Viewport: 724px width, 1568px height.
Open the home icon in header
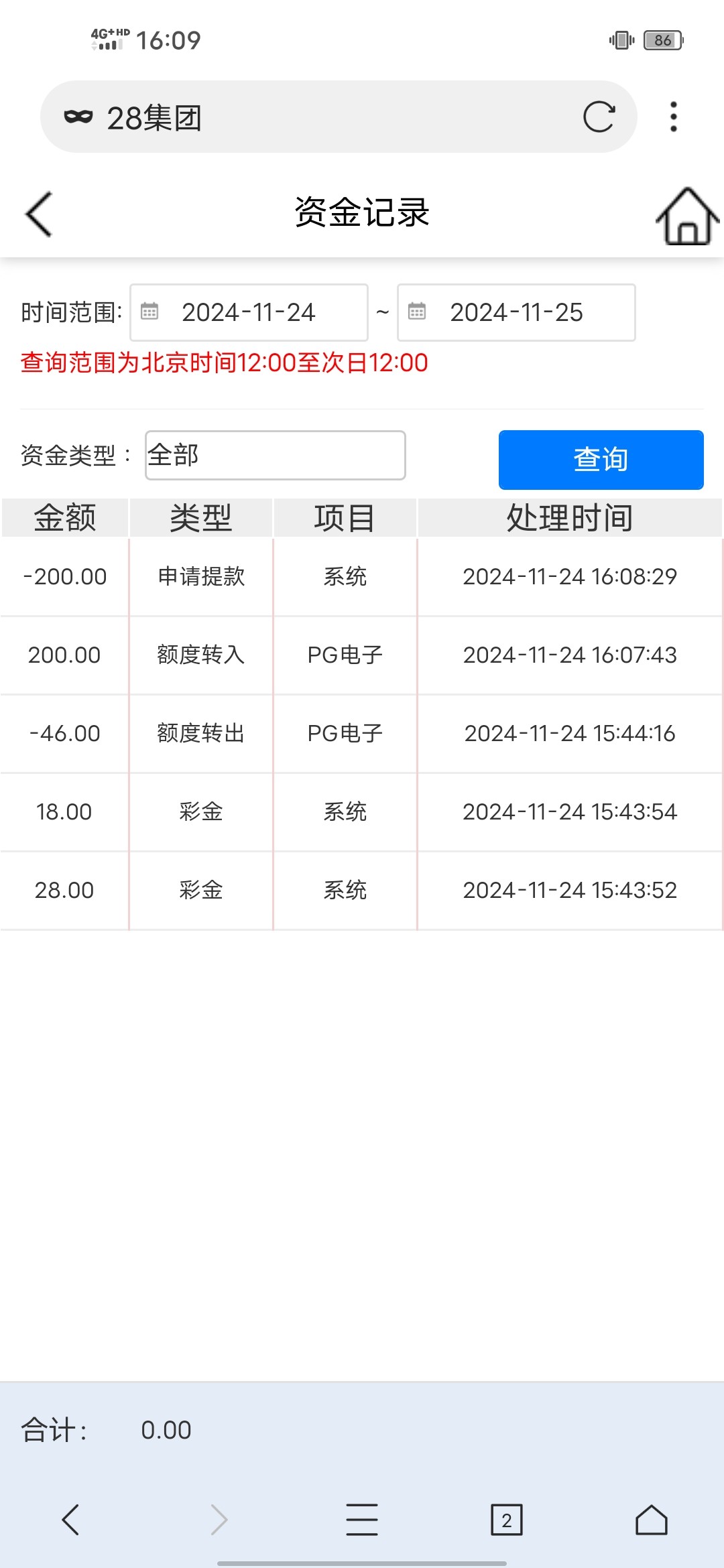[x=686, y=215]
